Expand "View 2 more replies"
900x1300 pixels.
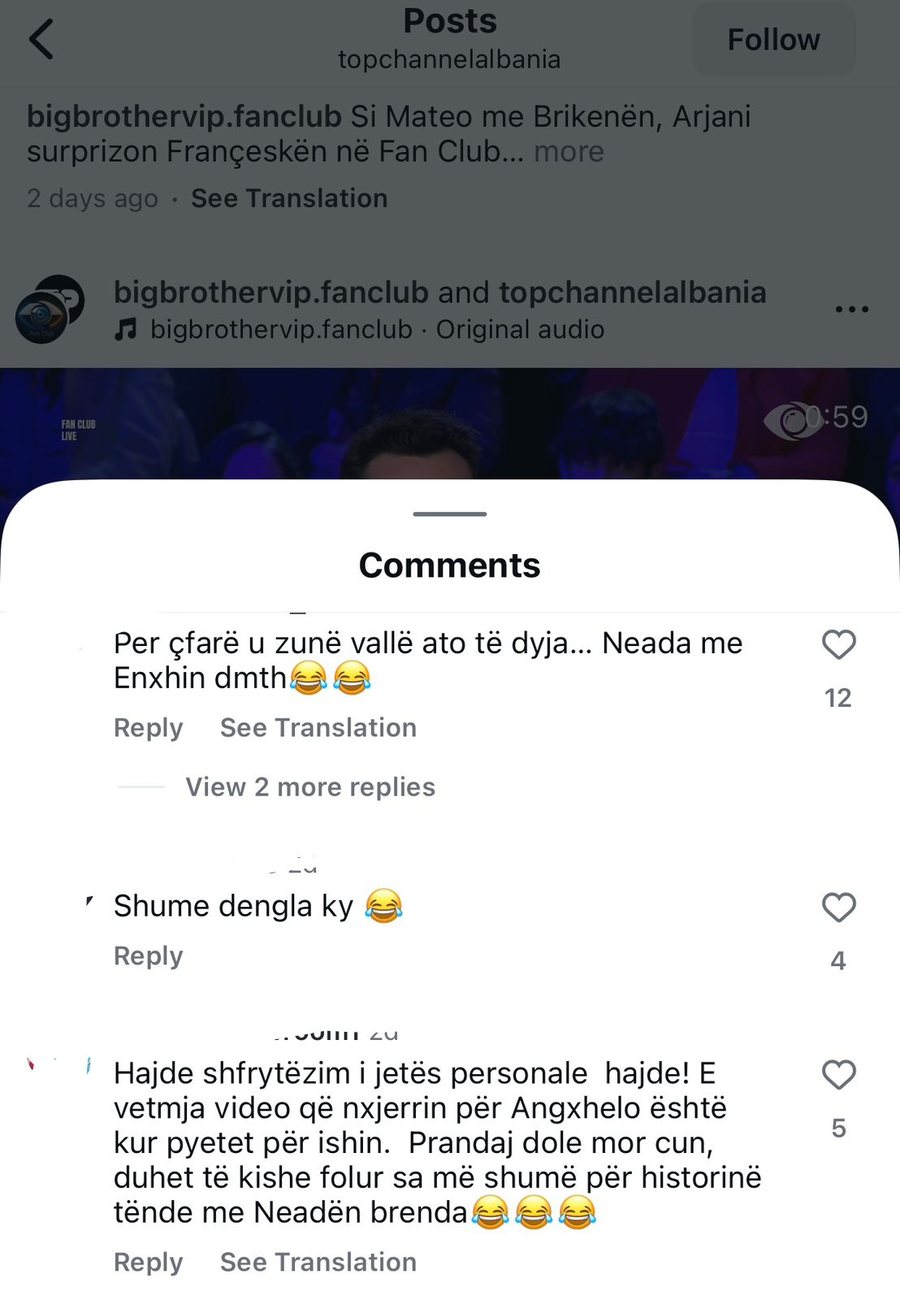pos(309,787)
